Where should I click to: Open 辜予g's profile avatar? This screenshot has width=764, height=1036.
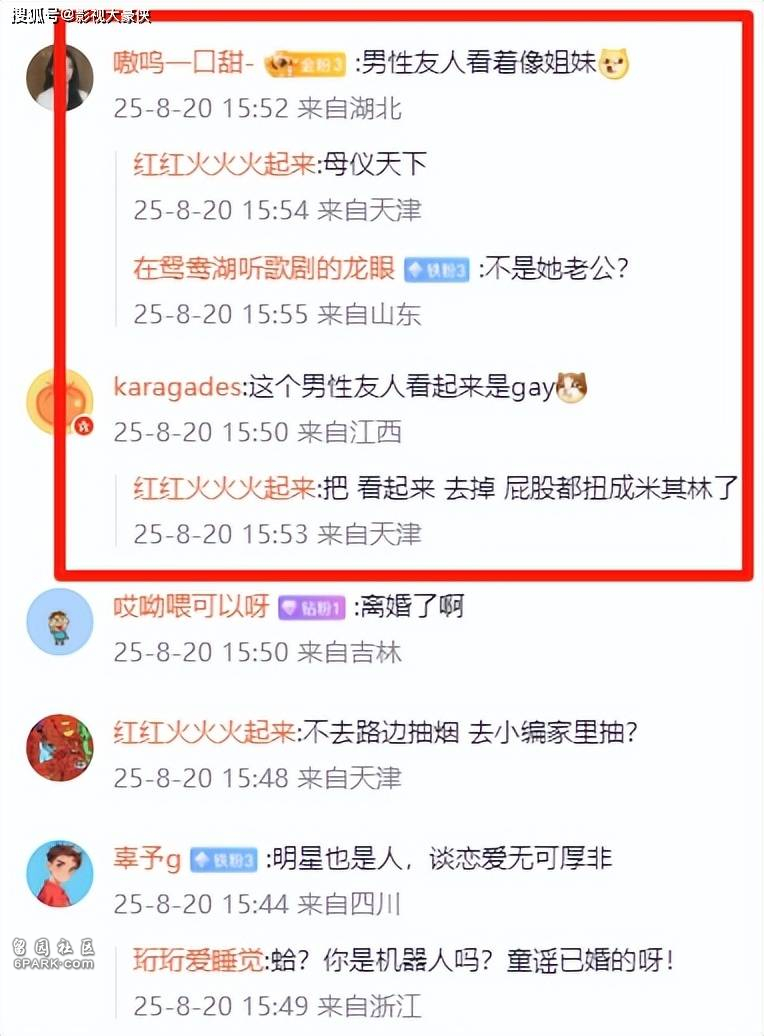click(x=60, y=873)
